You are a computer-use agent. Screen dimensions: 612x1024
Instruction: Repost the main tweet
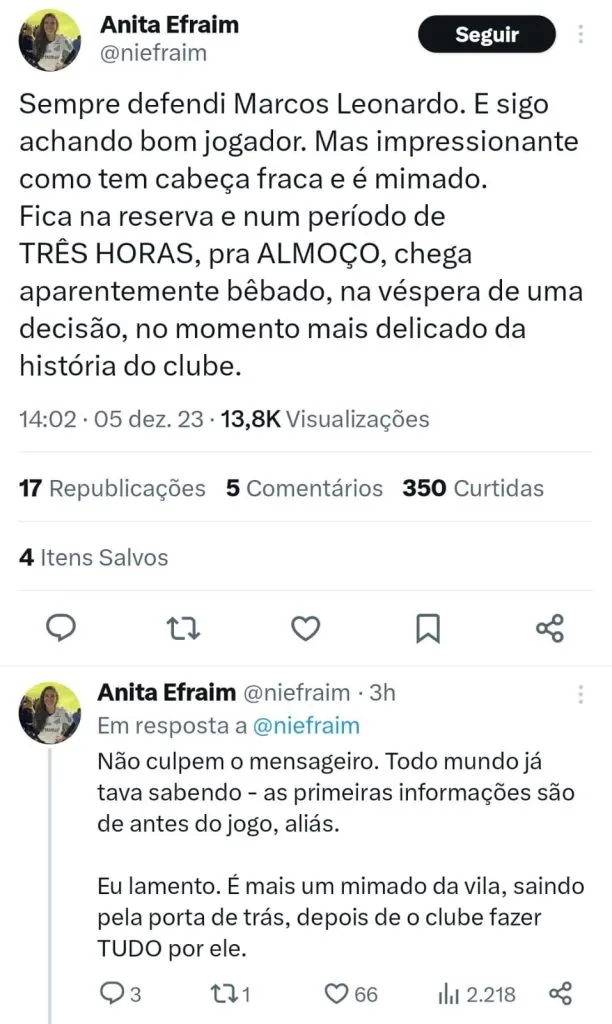181,628
